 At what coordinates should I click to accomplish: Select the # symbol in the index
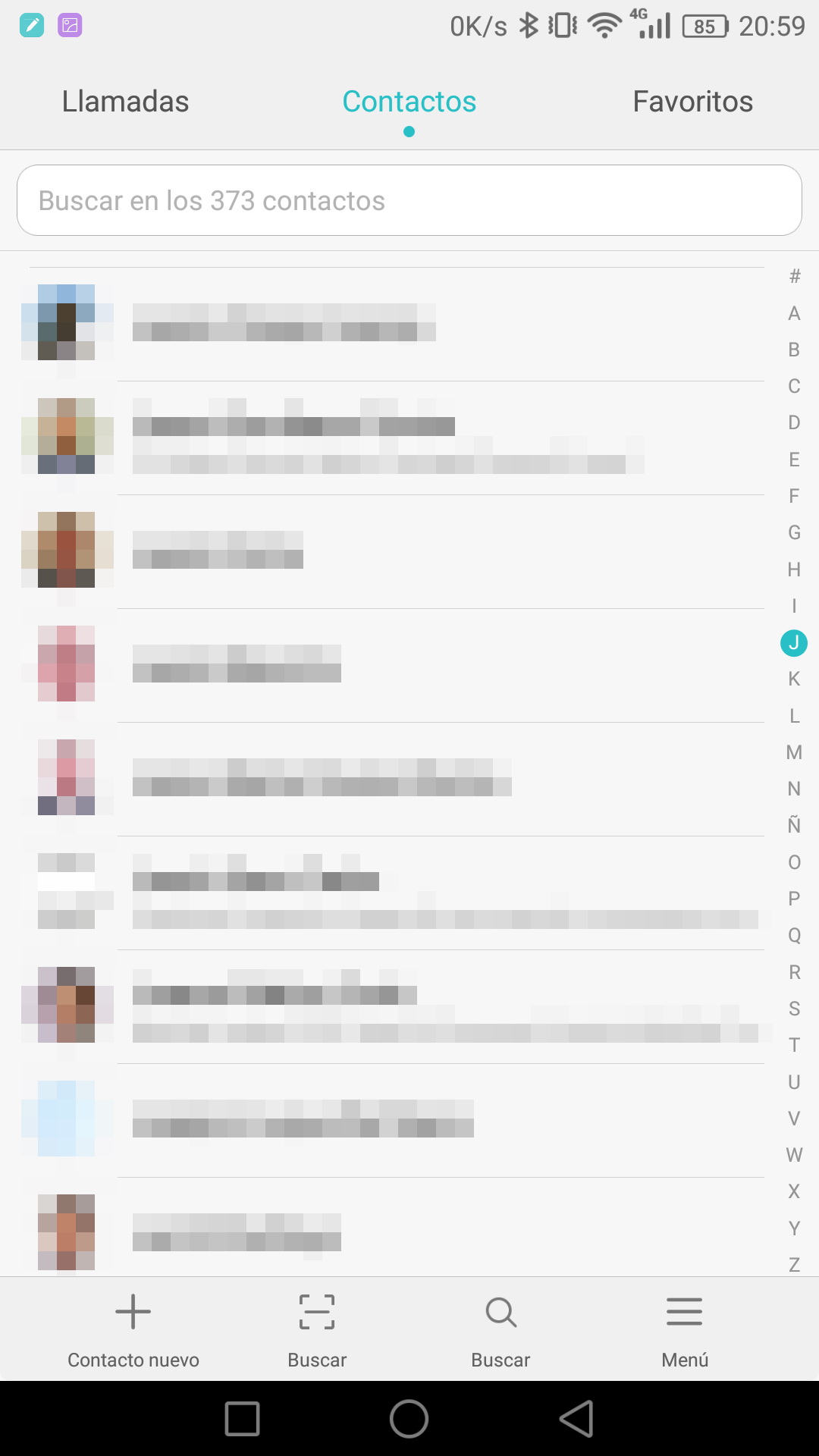tap(794, 277)
